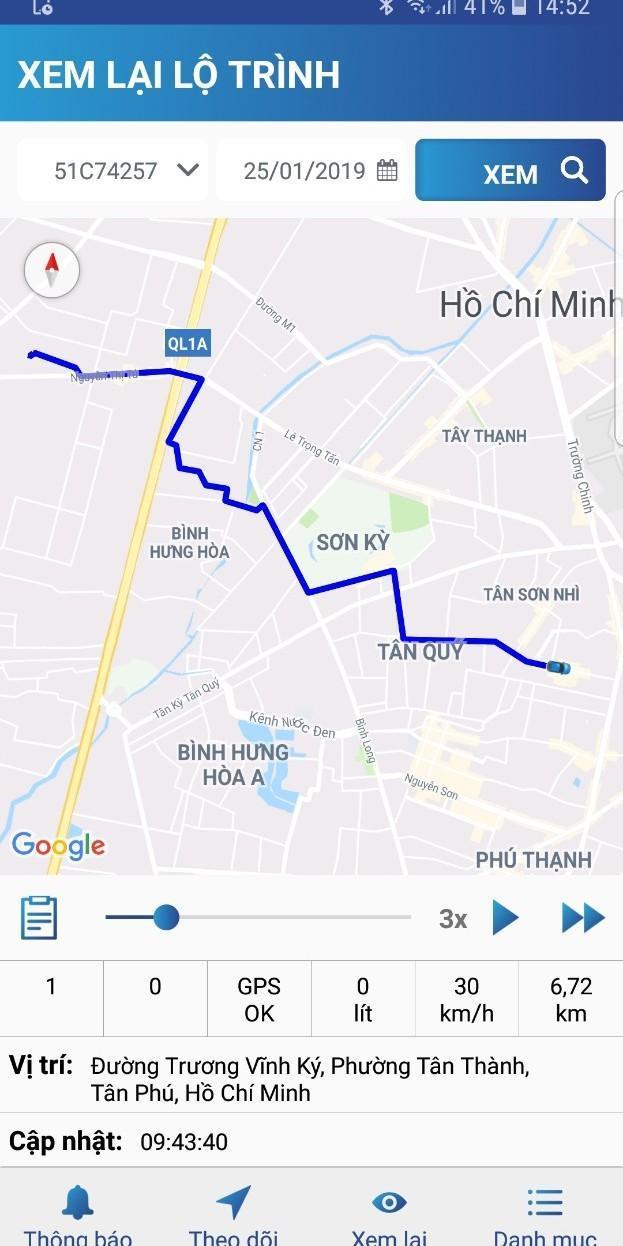Tap the route playback progress slider
The width and height of the screenshot is (623, 1246).
click(258, 917)
